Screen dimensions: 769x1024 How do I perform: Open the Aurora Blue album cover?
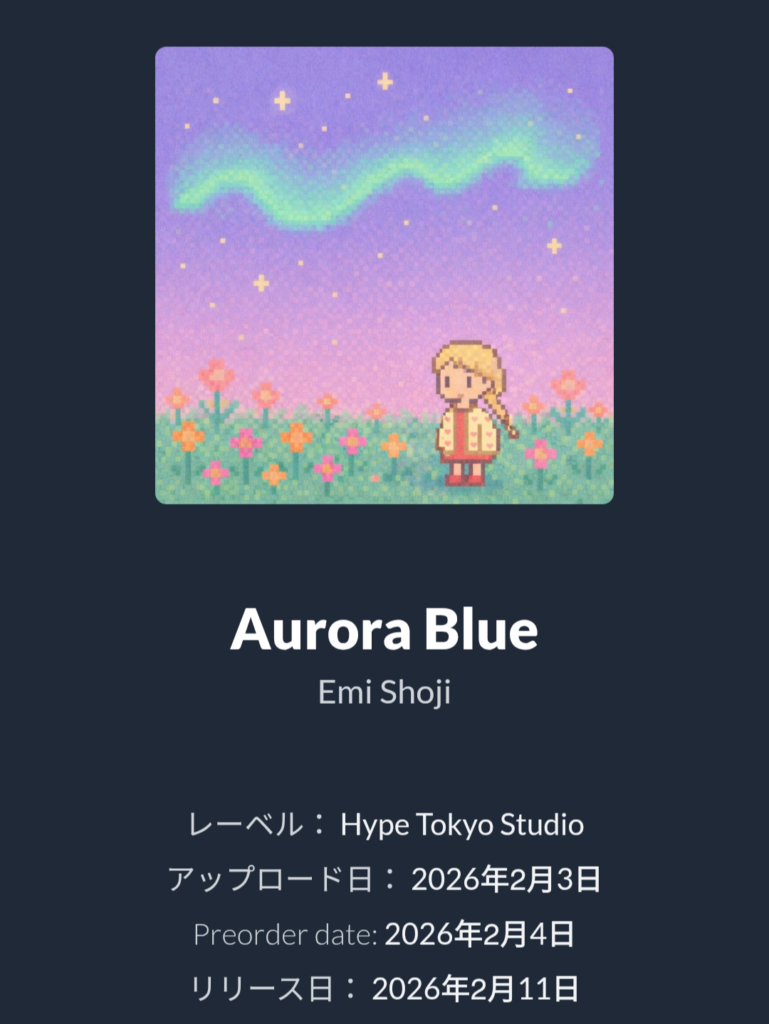point(384,275)
